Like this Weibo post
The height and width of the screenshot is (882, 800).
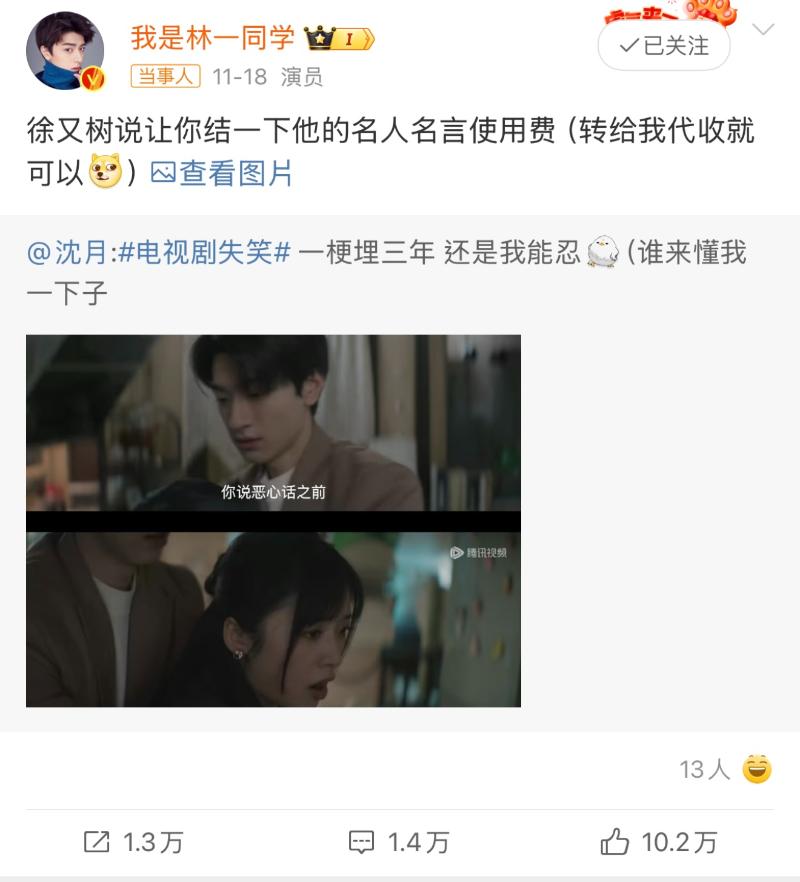pos(658,842)
